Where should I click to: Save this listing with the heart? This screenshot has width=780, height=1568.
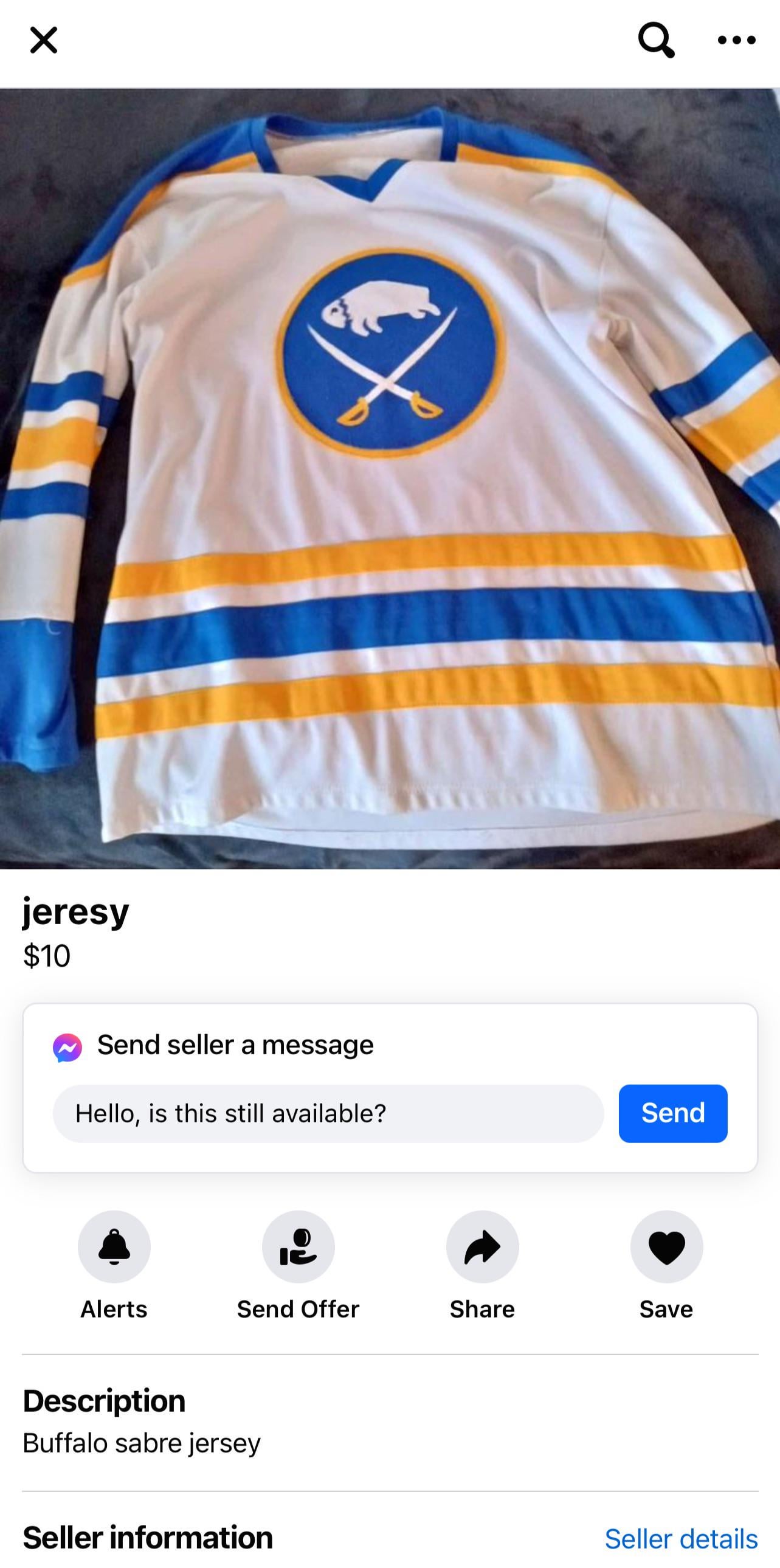coord(666,1247)
